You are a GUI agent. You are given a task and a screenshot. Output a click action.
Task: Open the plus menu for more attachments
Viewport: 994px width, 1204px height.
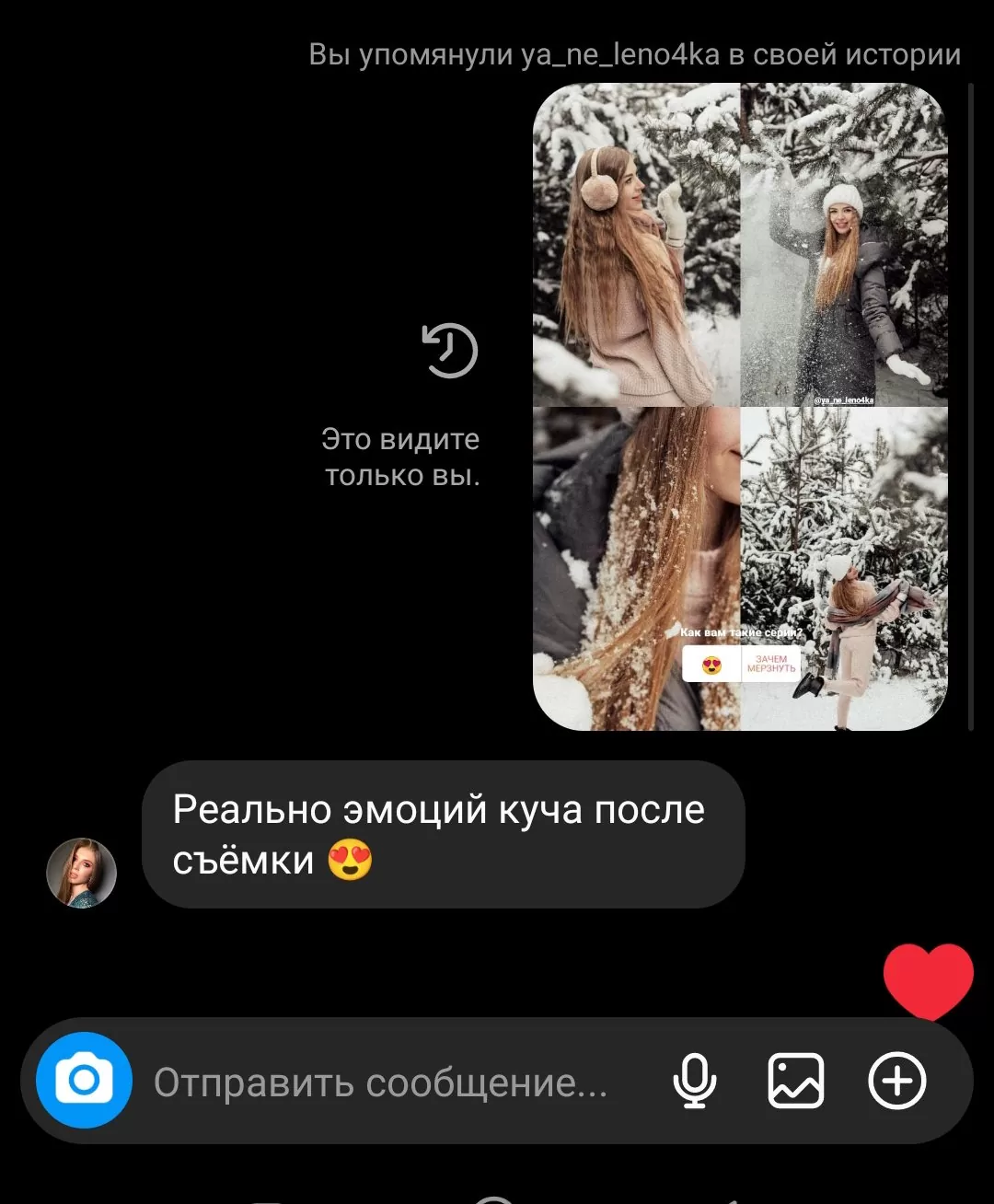pyautogui.click(x=896, y=1081)
